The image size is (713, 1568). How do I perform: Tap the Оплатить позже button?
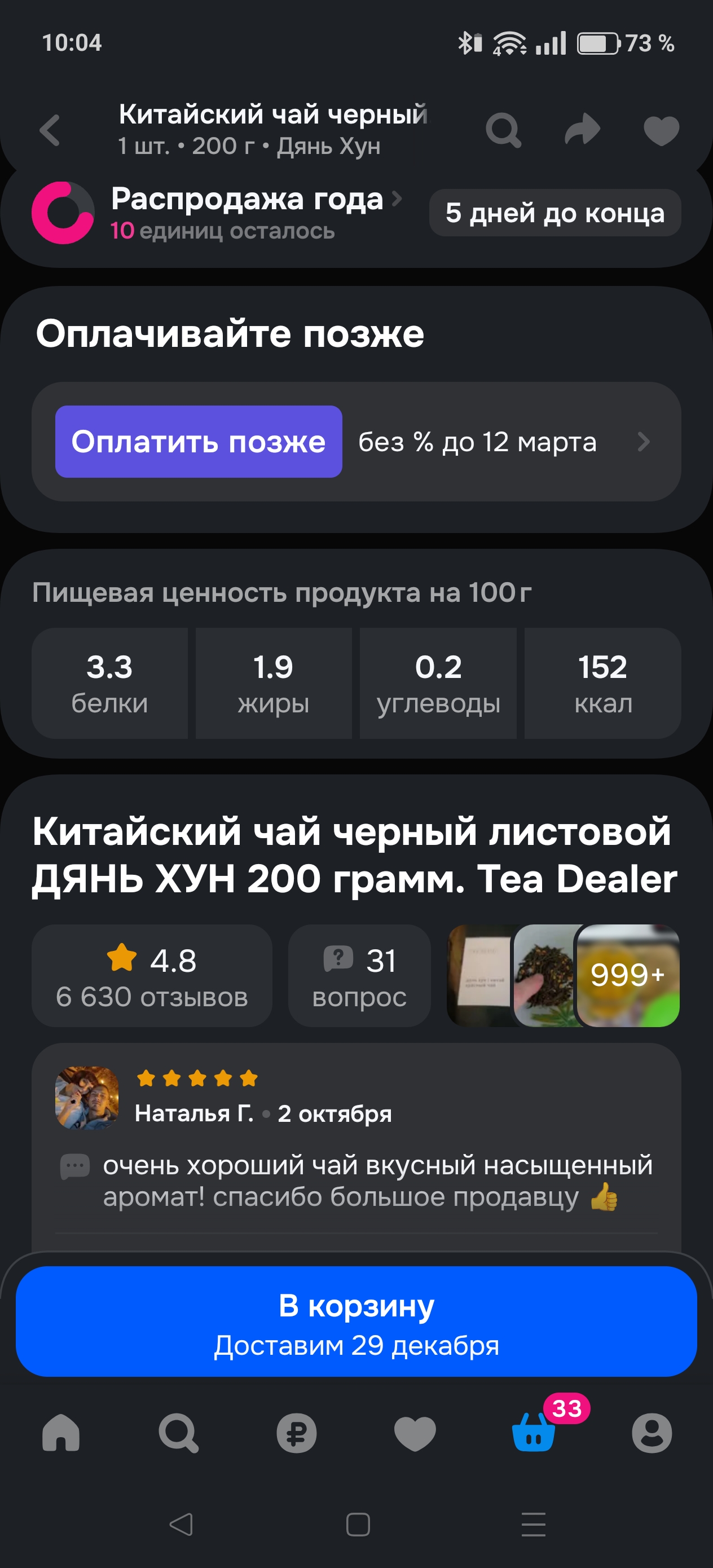[x=199, y=442]
